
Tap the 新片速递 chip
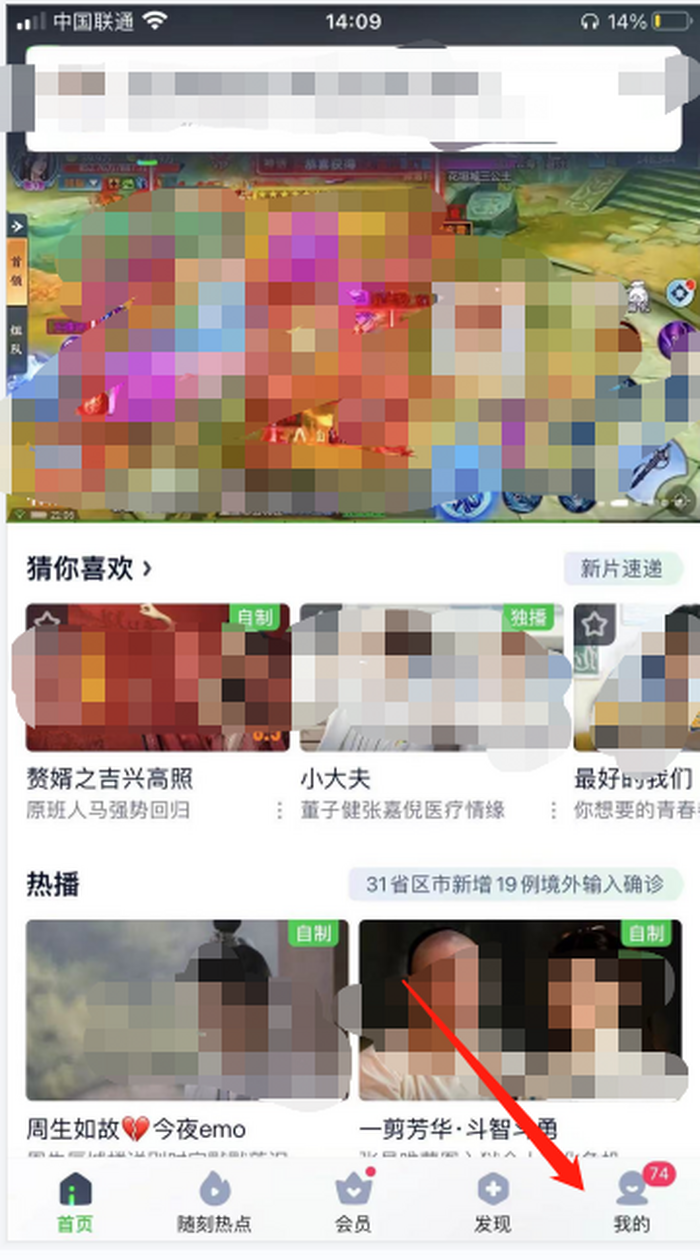point(621,569)
